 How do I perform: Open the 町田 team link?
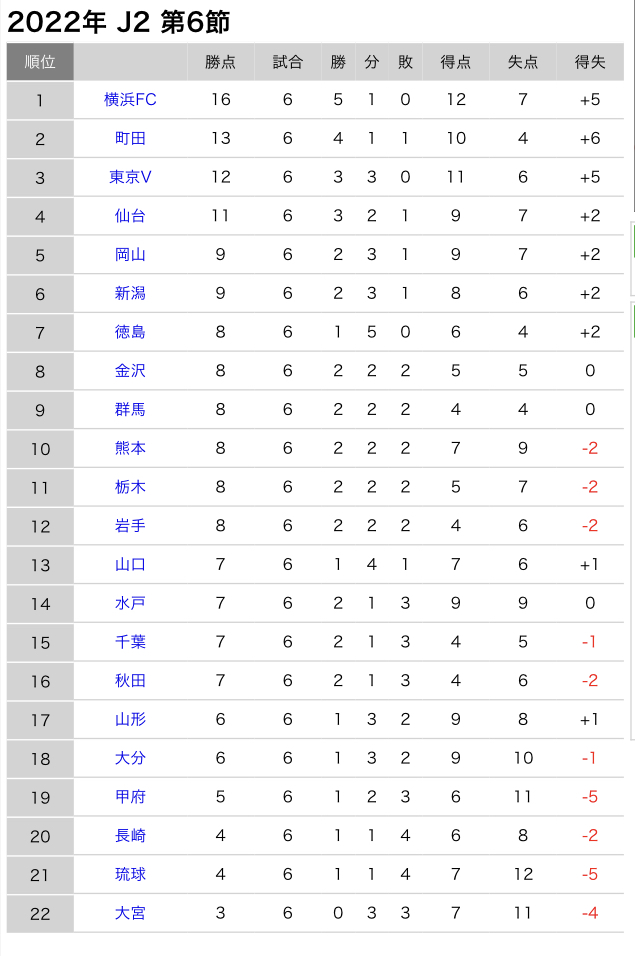(130, 139)
